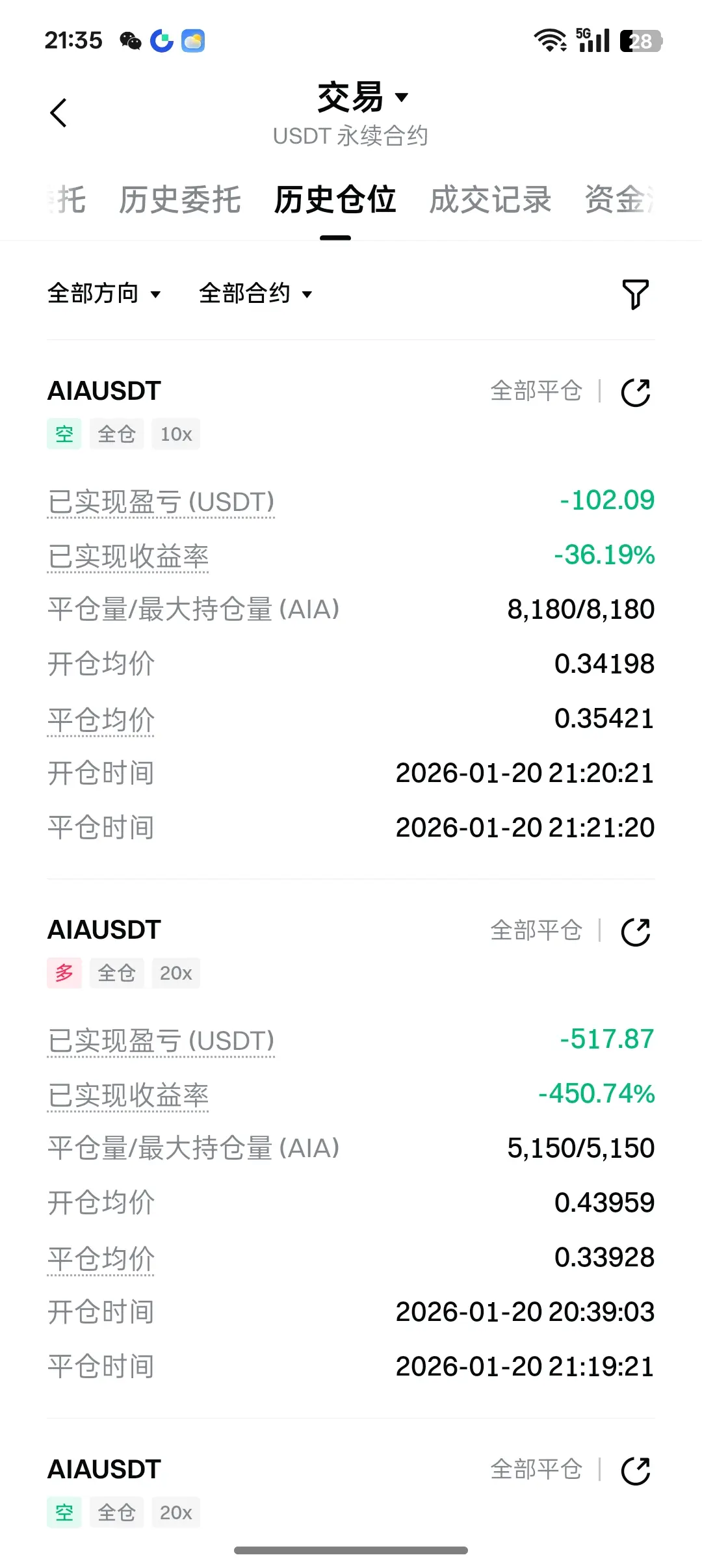Open the filter funnel icon
The image size is (702, 1568).
pos(636,294)
